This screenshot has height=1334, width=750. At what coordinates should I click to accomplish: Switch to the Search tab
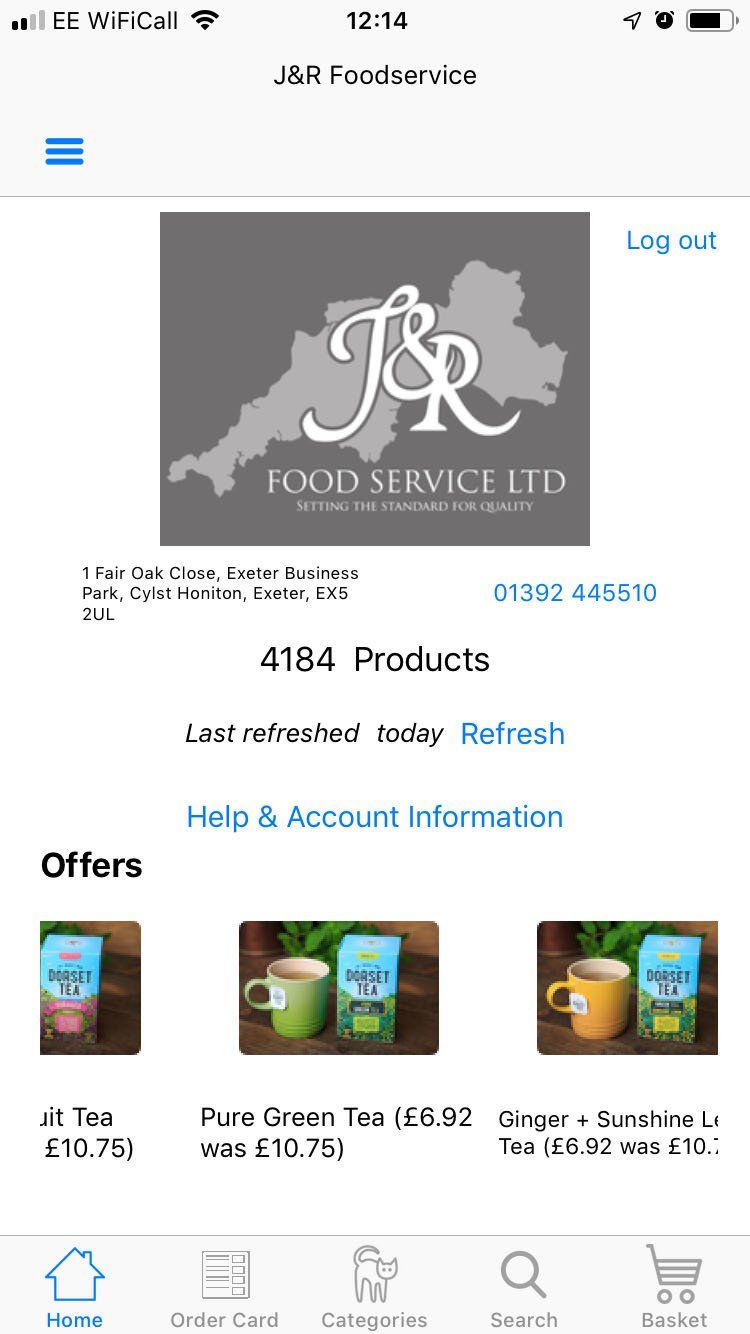pyautogui.click(x=524, y=1288)
